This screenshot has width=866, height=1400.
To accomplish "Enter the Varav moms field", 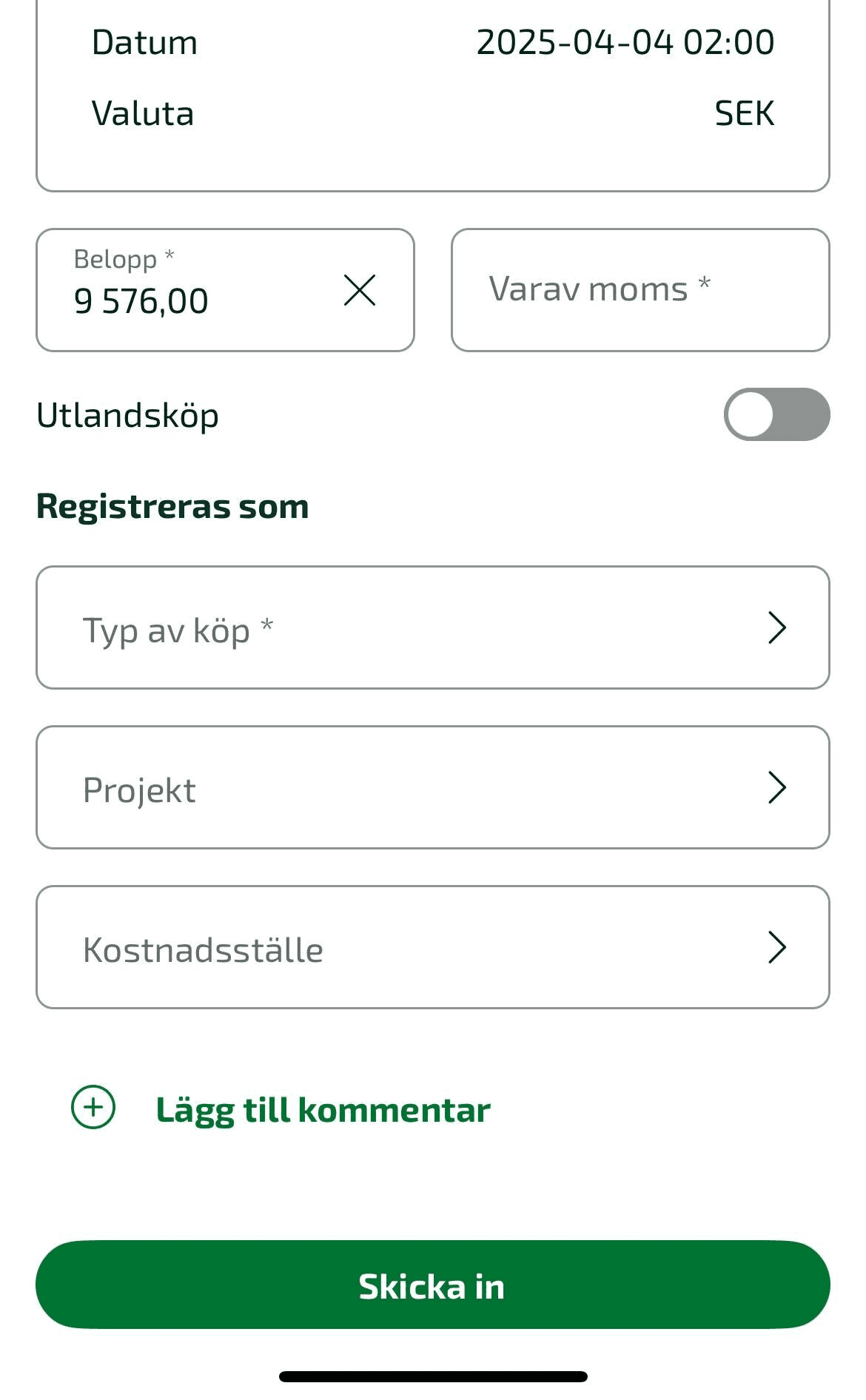I will (x=640, y=290).
